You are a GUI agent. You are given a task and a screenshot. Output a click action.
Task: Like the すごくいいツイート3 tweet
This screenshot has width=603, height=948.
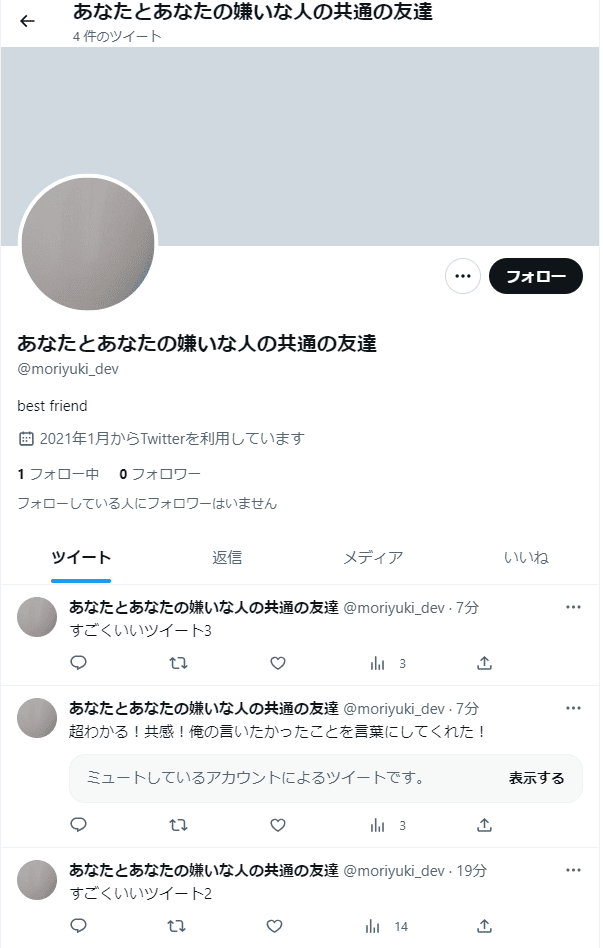[278, 663]
